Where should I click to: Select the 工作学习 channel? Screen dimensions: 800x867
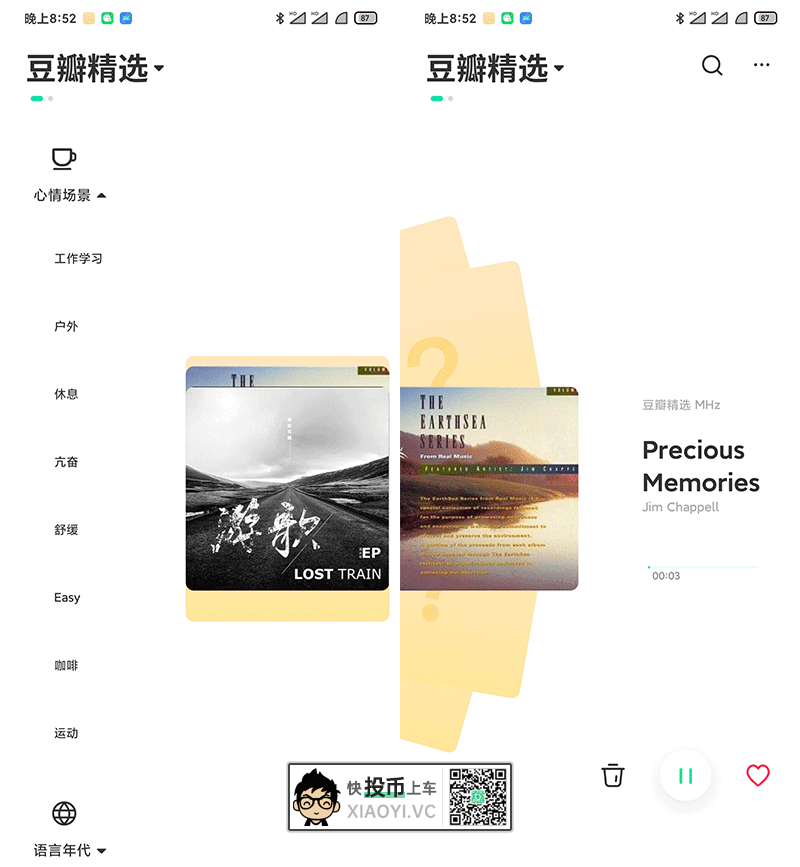point(78,259)
